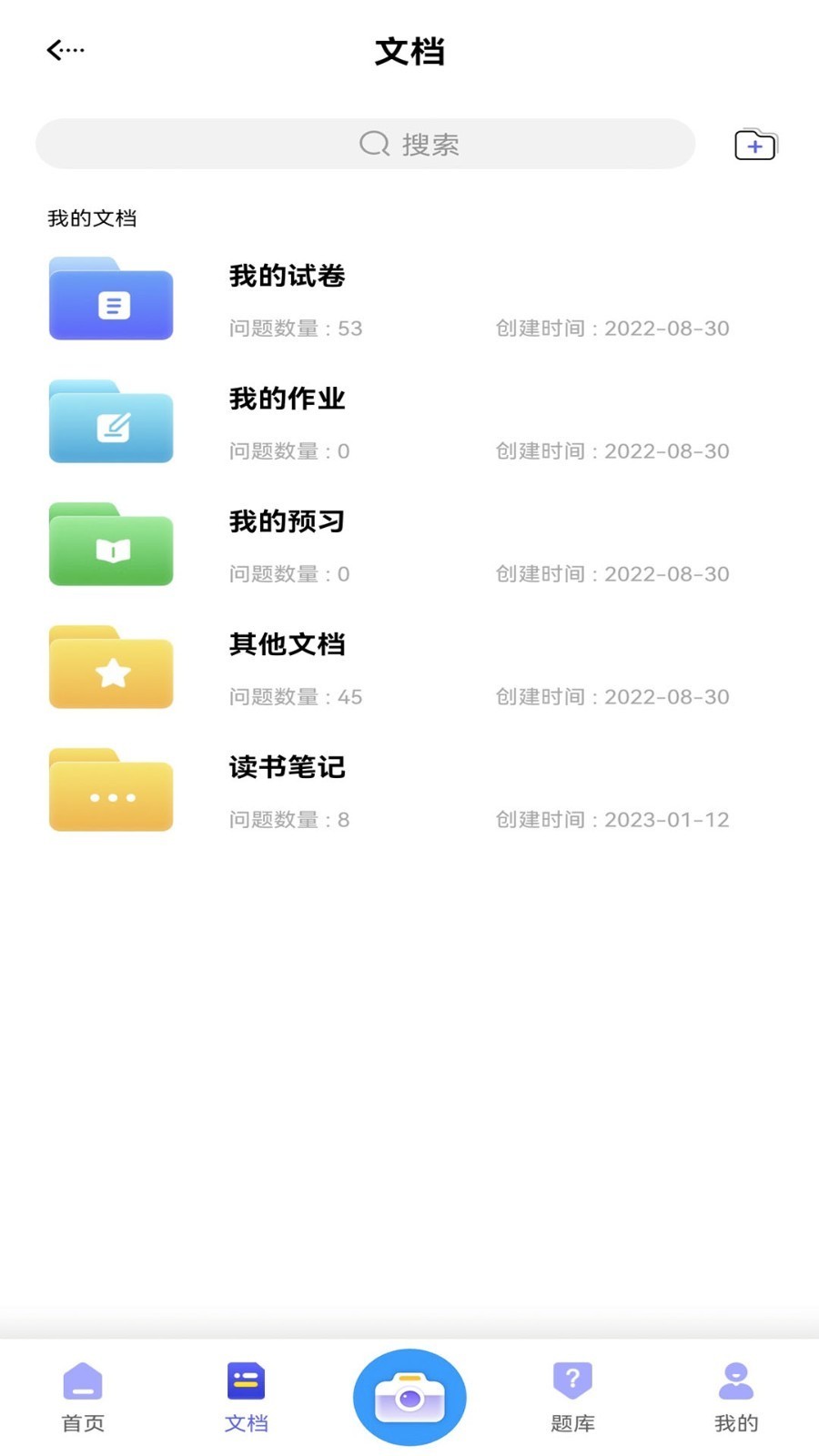The width and height of the screenshot is (819, 1456).
Task: Open the camera scan tool
Action: click(x=409, y=1397)
